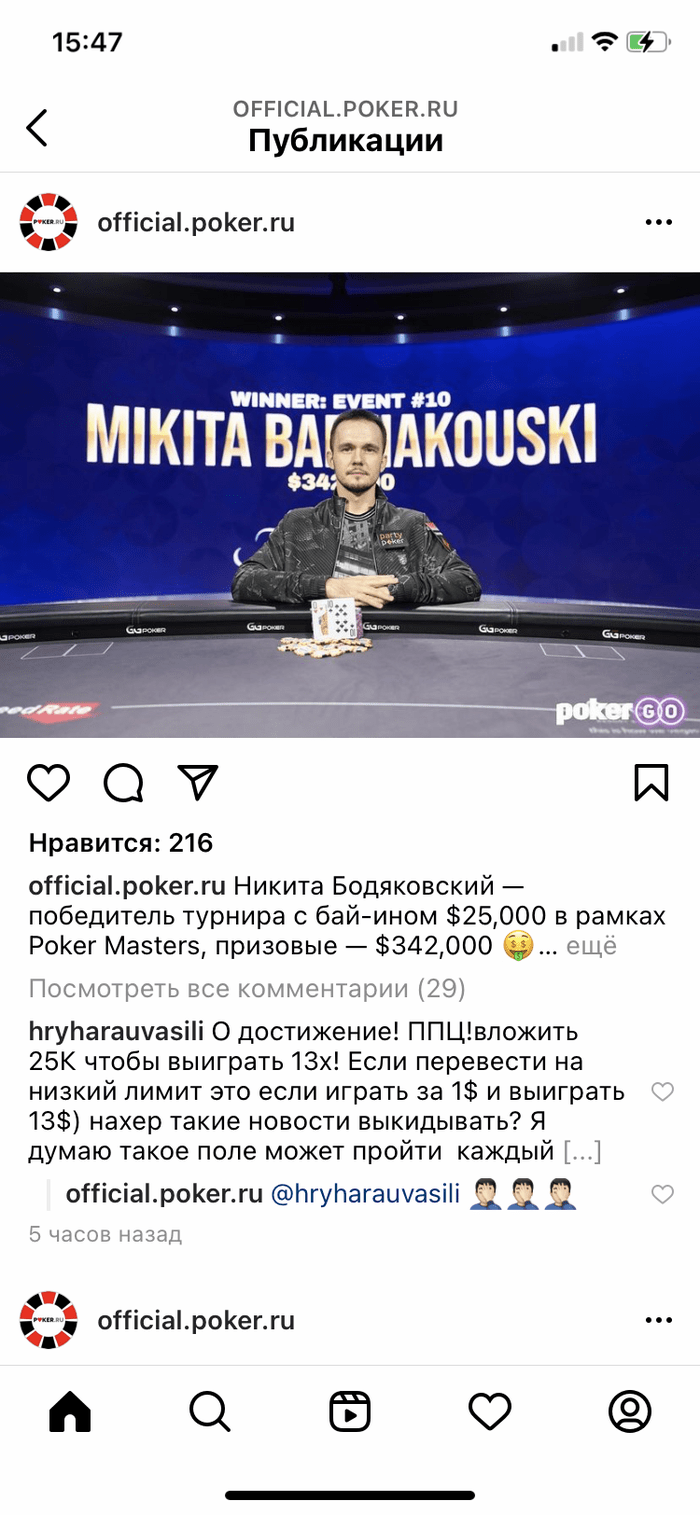
Task: View all 29 comments
Action: 247,989
